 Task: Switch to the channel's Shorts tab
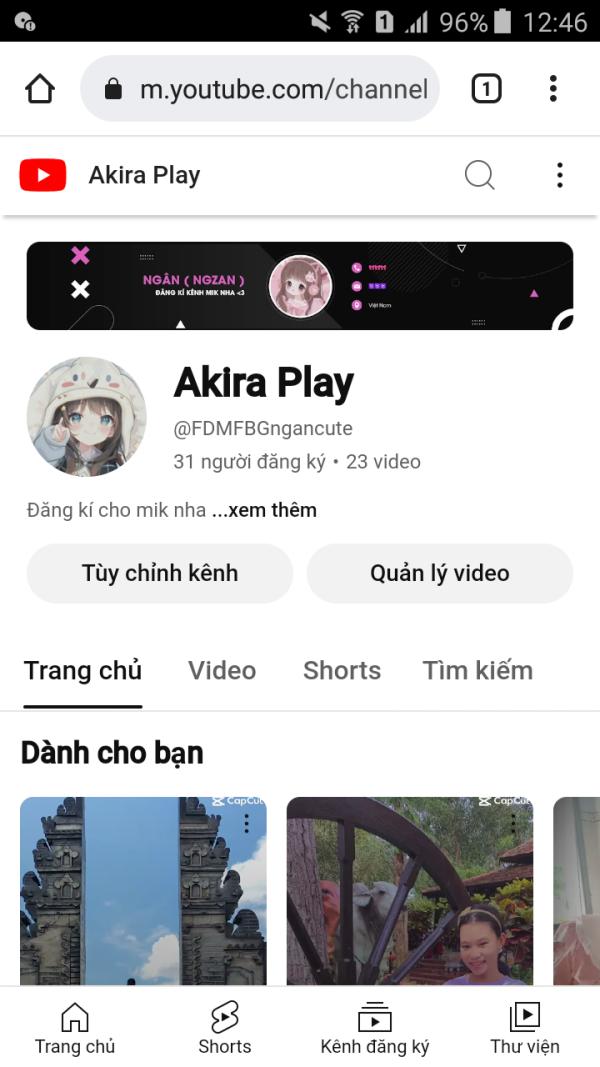pos(342,671)
